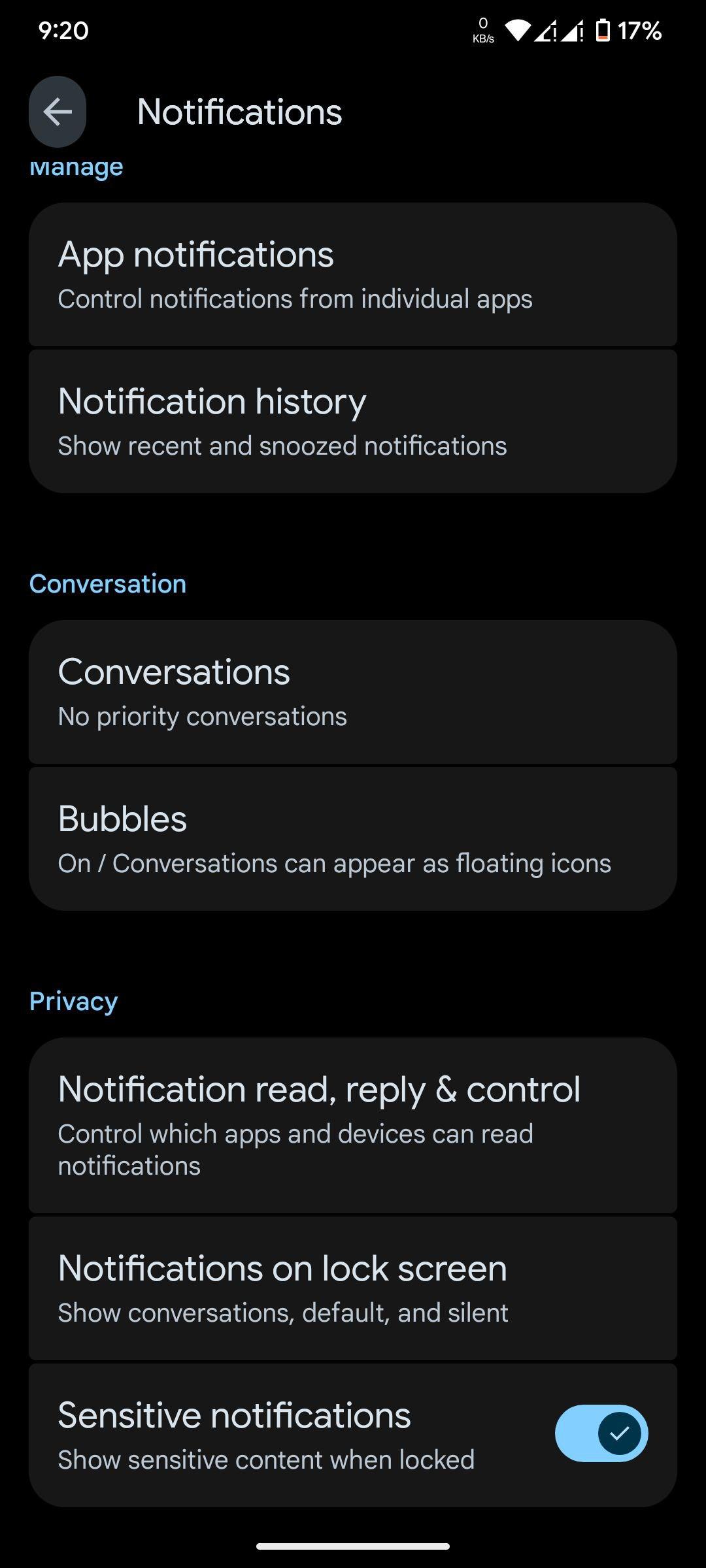
Task: Open Notifications on lock screen
Action: click(353, 1288)
